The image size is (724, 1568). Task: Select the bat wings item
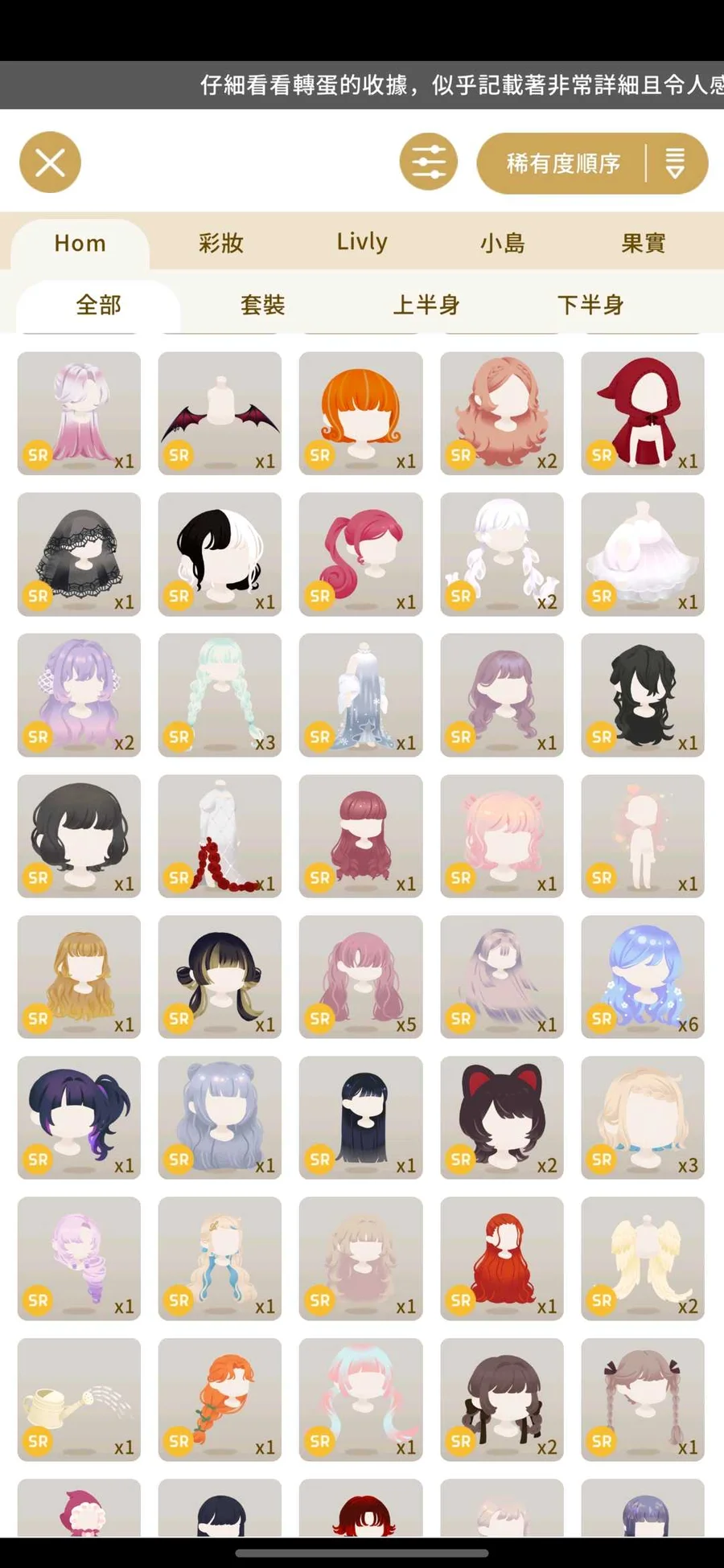220,413
